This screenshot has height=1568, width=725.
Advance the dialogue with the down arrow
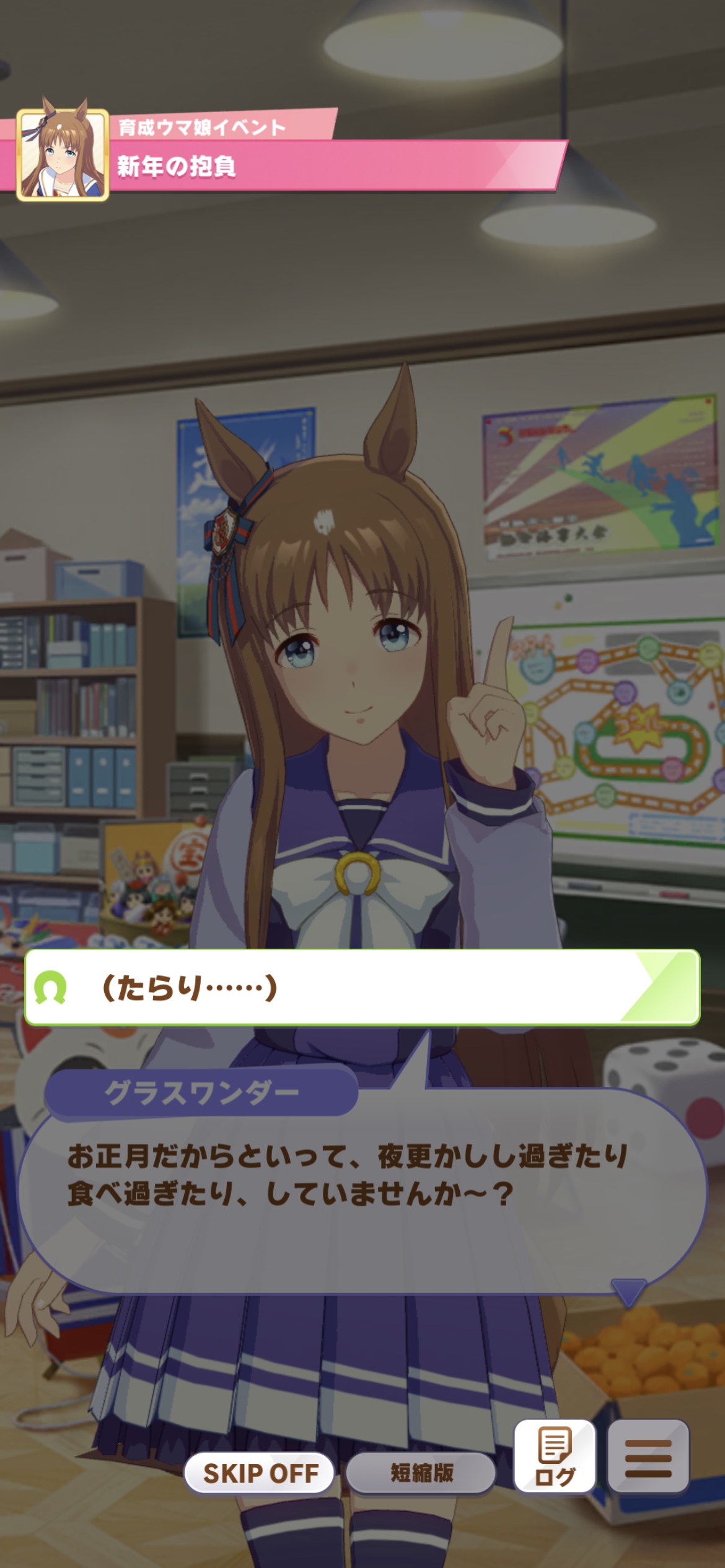pyautogui.click(x=628, y=1291)
